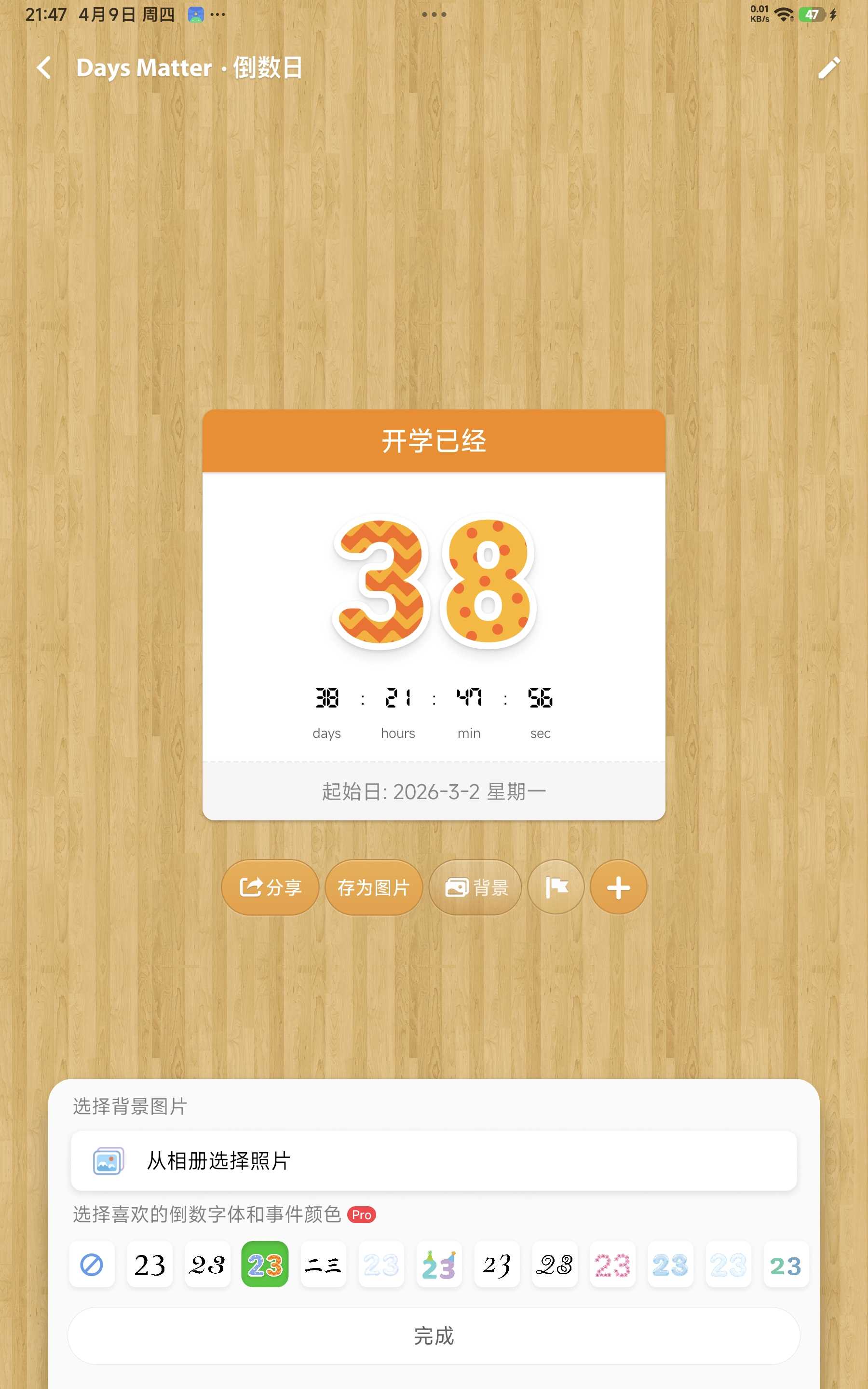Tap the flag icon button

(556, 887)
